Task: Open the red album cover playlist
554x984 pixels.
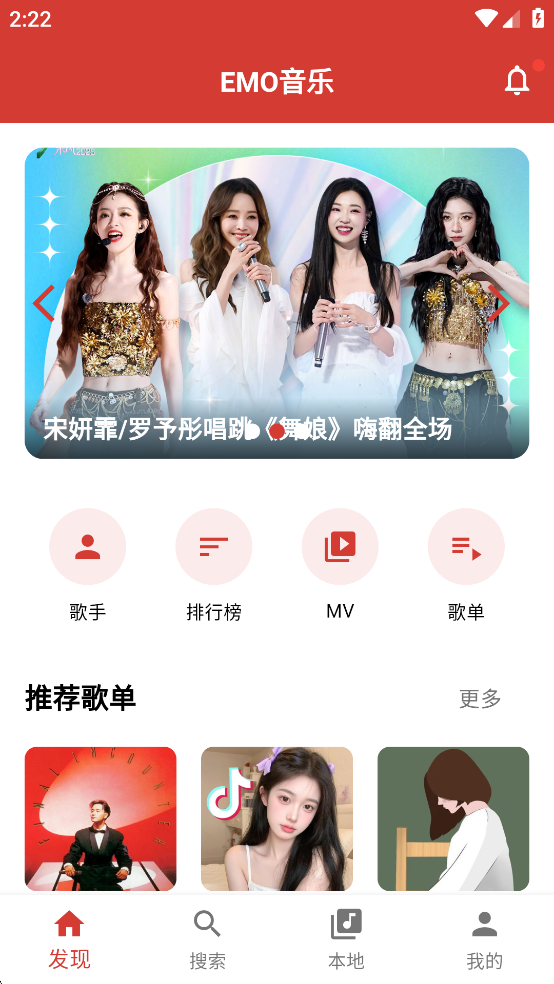Action: pos(100,819)
